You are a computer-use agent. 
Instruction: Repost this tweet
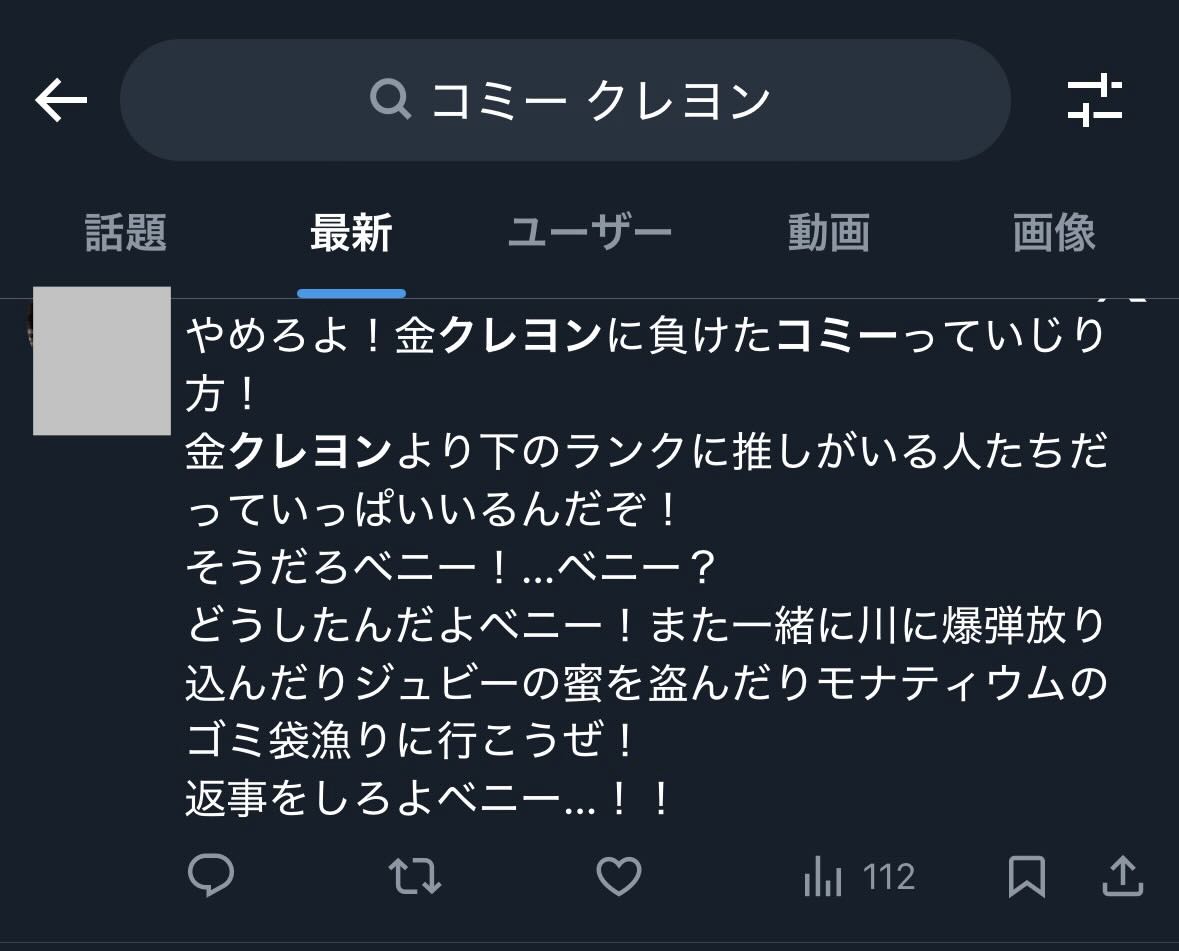(x=414, y=877)
